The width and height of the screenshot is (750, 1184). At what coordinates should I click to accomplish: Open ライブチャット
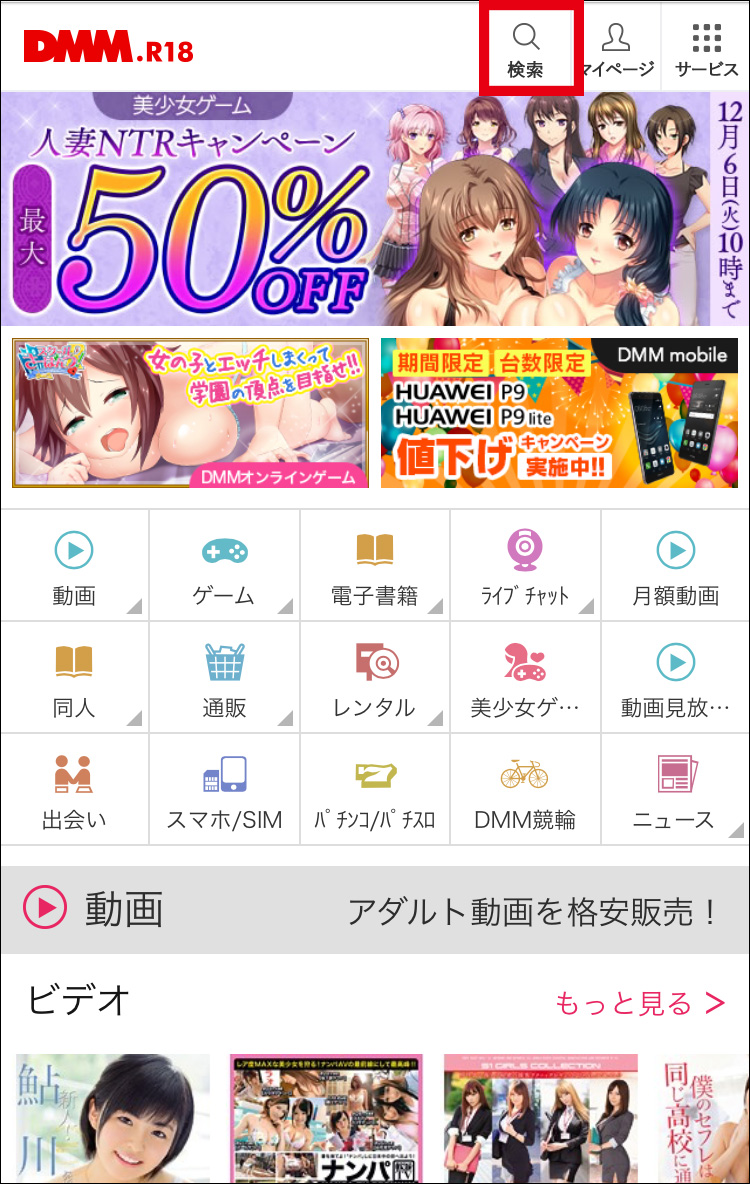[525, 567]
